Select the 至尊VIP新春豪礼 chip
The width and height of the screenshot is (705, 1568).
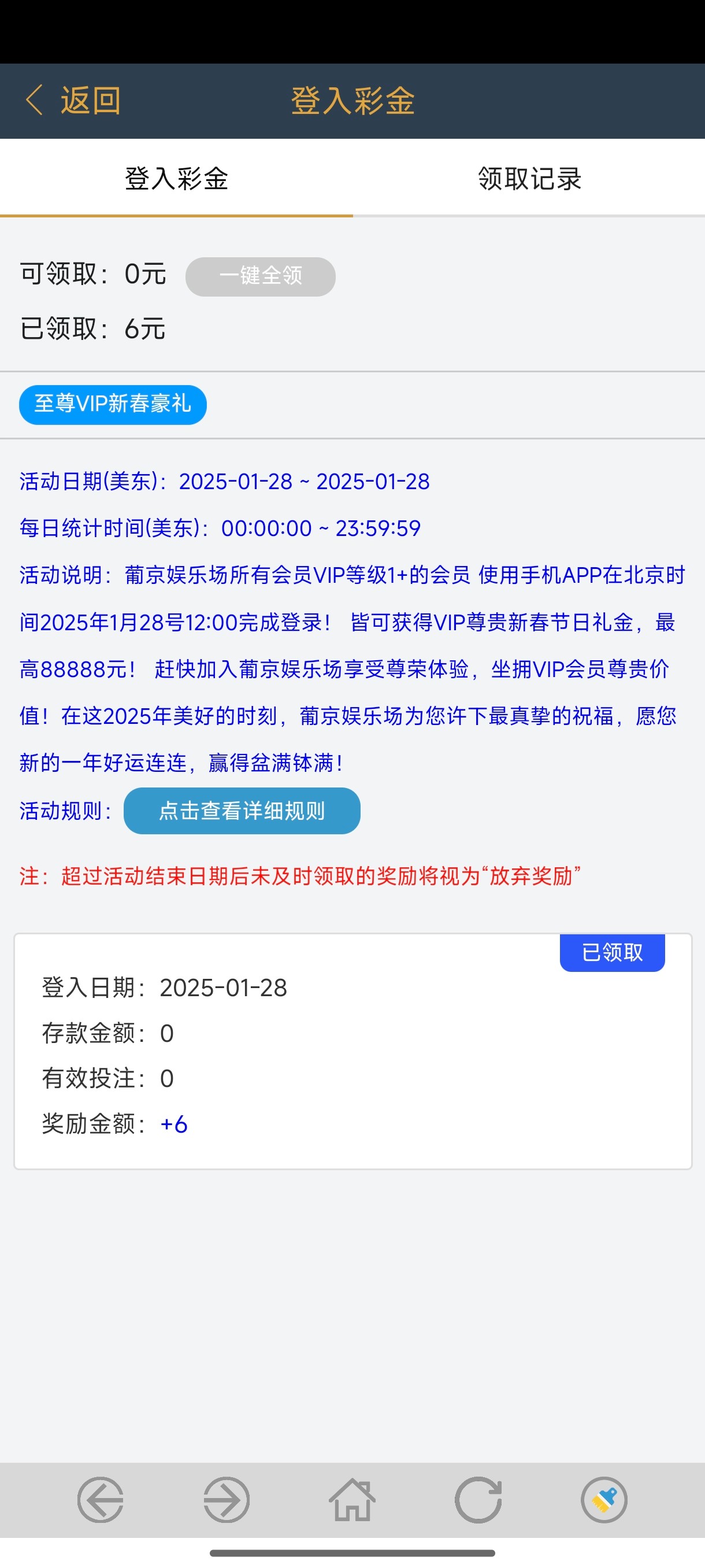point(113,404)
